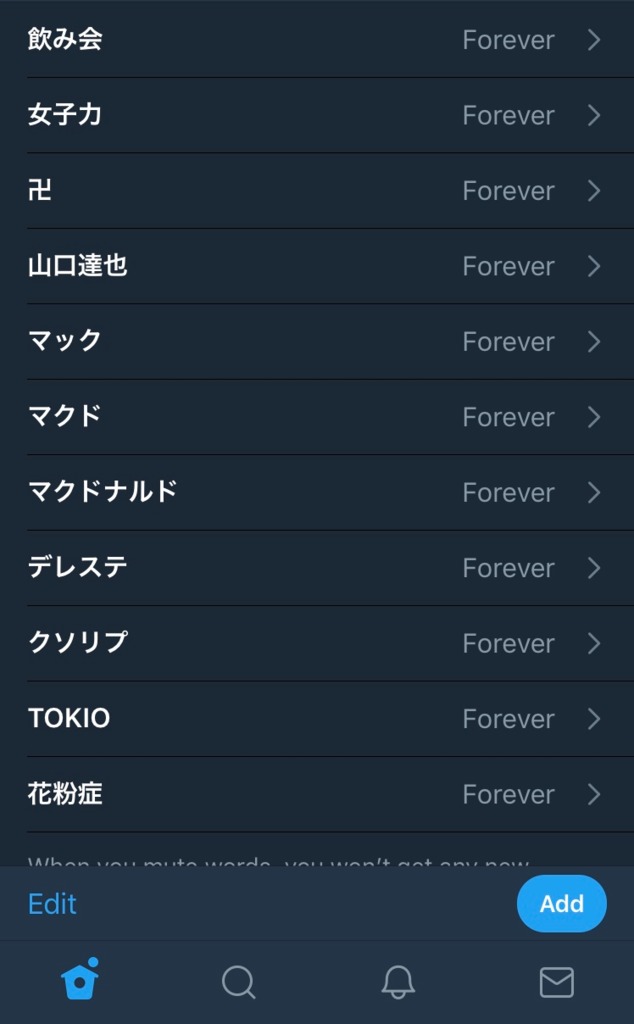Add a new muted word
This screenshot has height=1024, width=634.
click(x=561, y=904)
